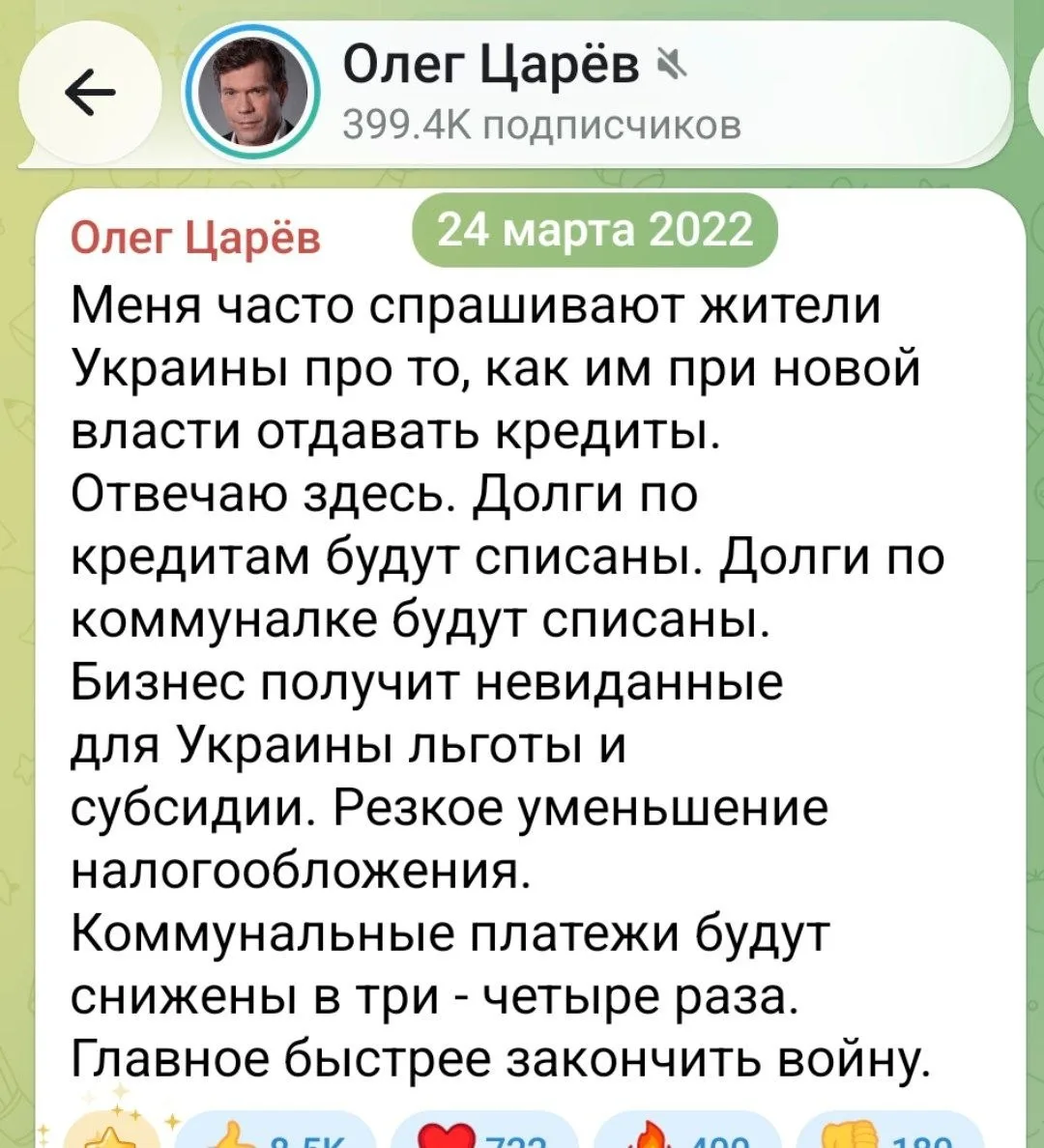Tap the Олег Царёв channel avatar

click(x=251, y=94)
